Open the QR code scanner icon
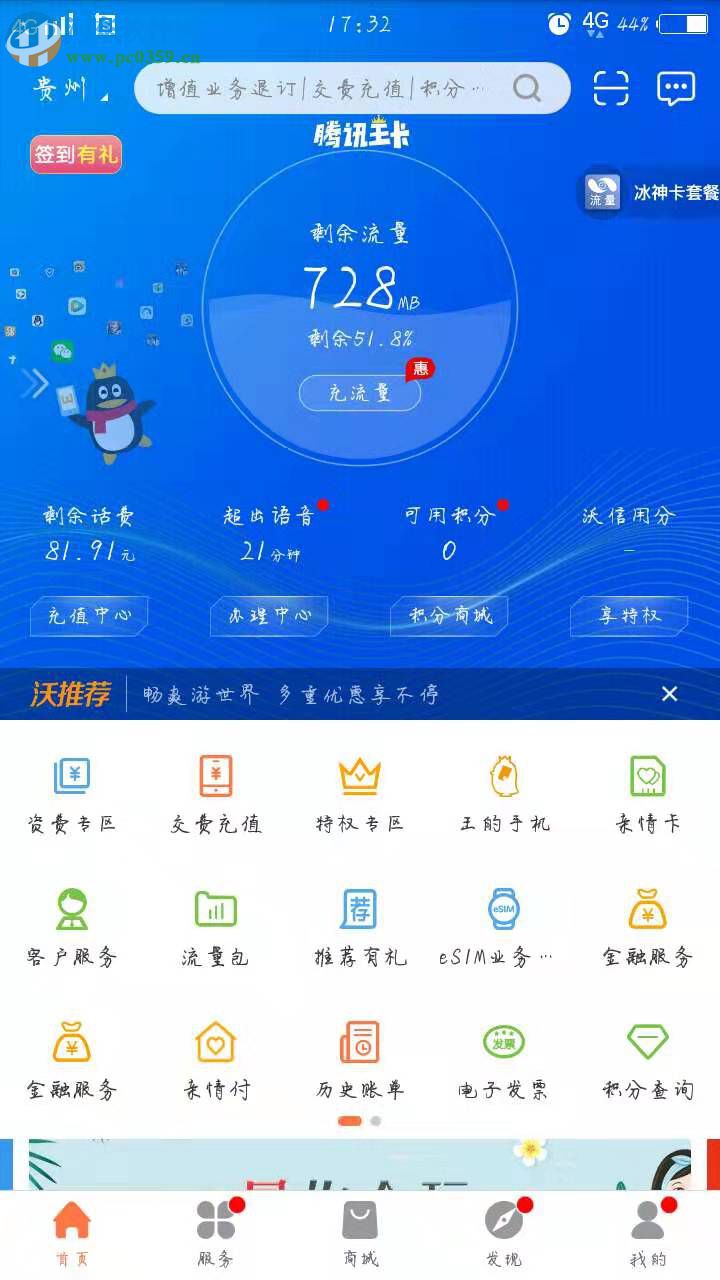This screenshot has height=1280, width=720. pyautogui.click(x=613, y=88)
